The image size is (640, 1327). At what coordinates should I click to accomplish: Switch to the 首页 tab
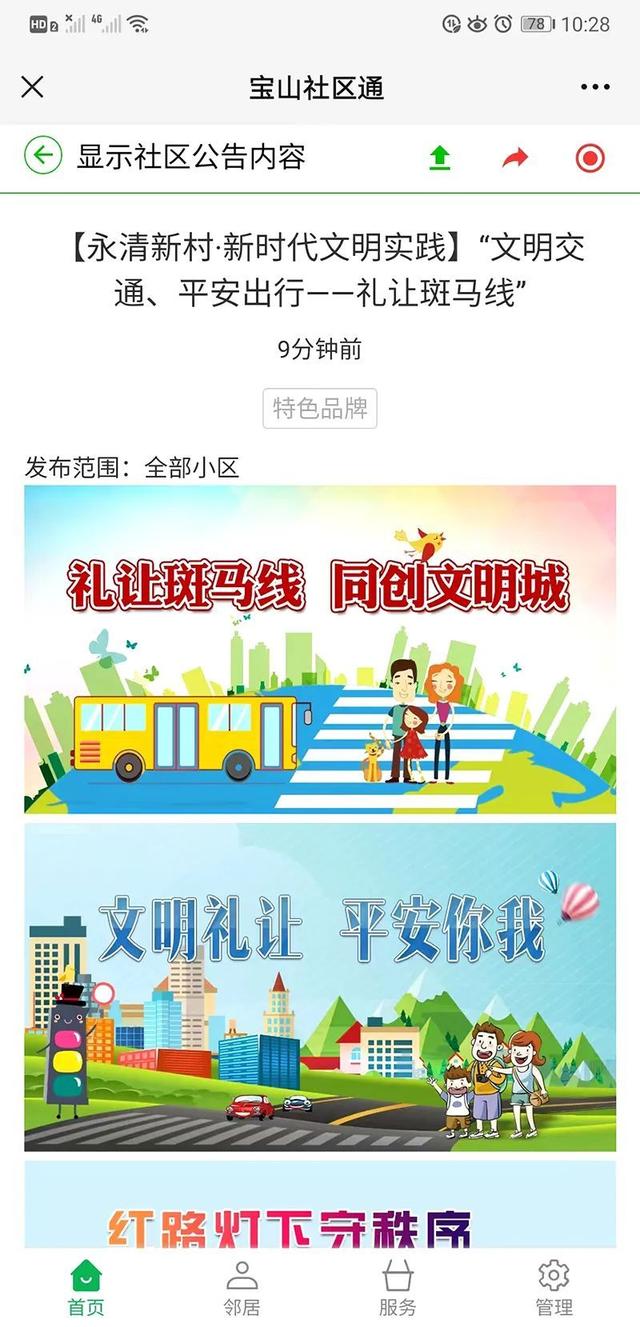click(x=86, y=1287)
